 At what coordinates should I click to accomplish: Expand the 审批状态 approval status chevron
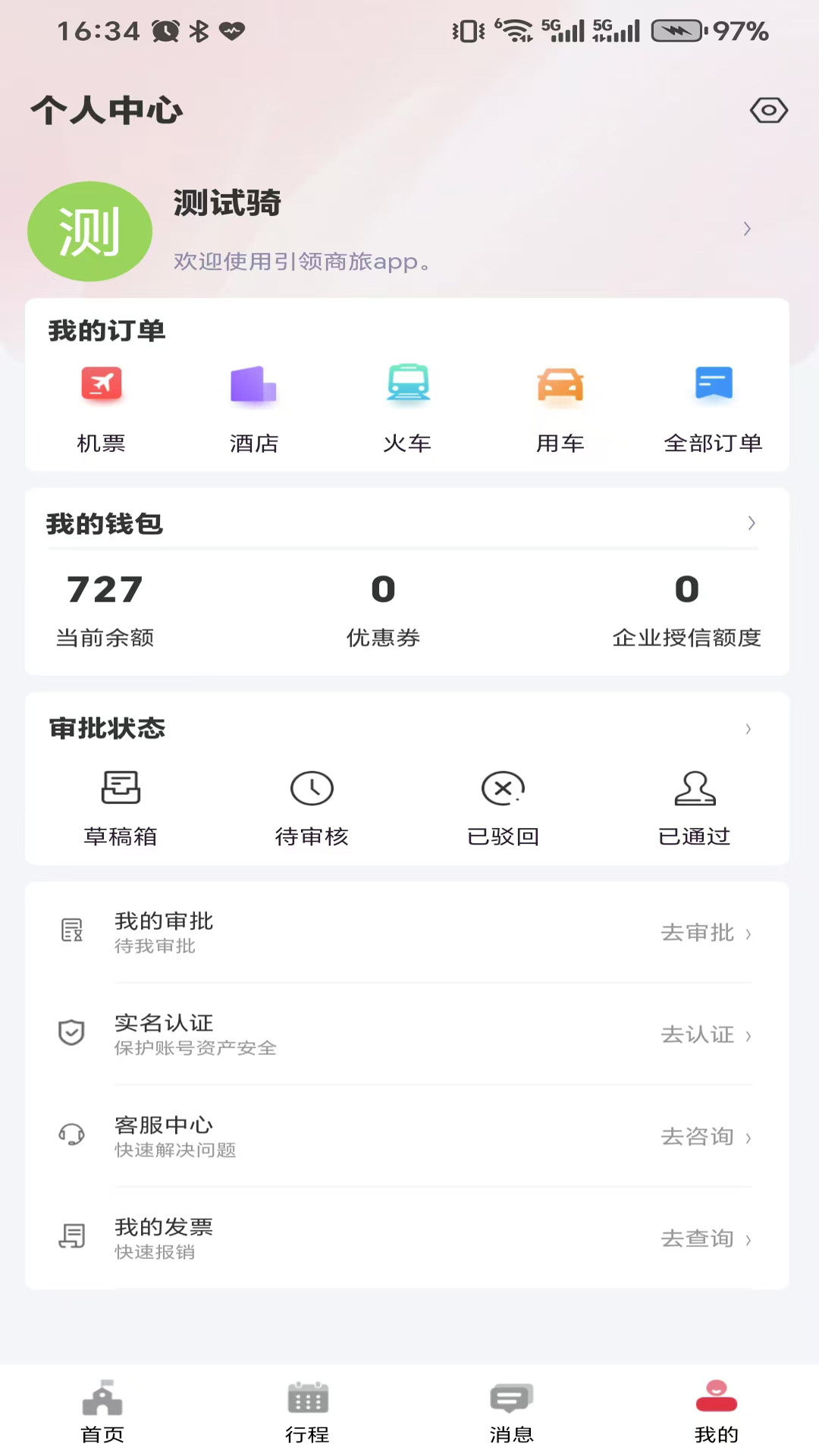[x=748, y=729]
